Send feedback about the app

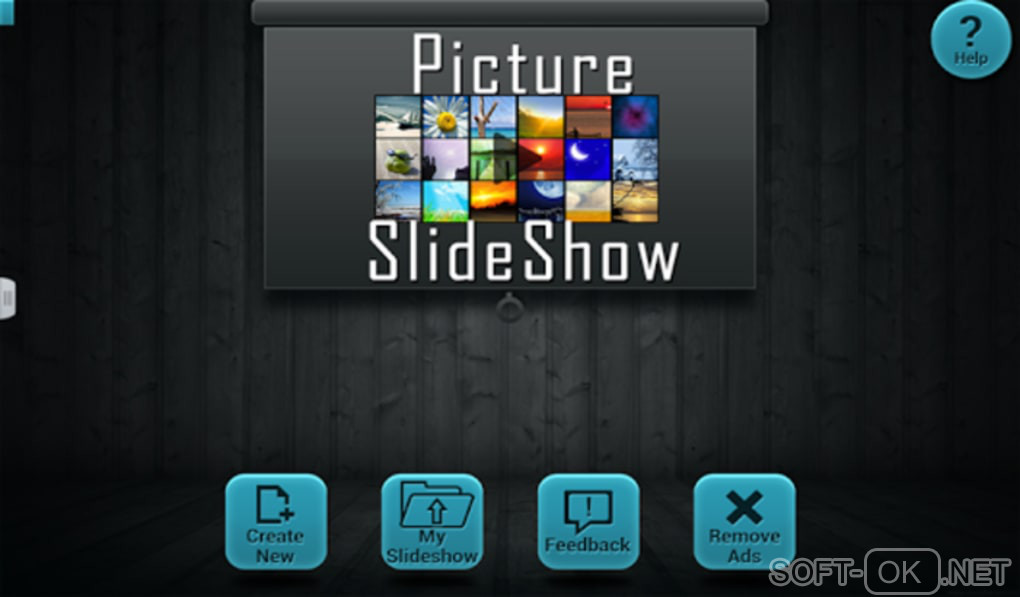click(588, 521)
